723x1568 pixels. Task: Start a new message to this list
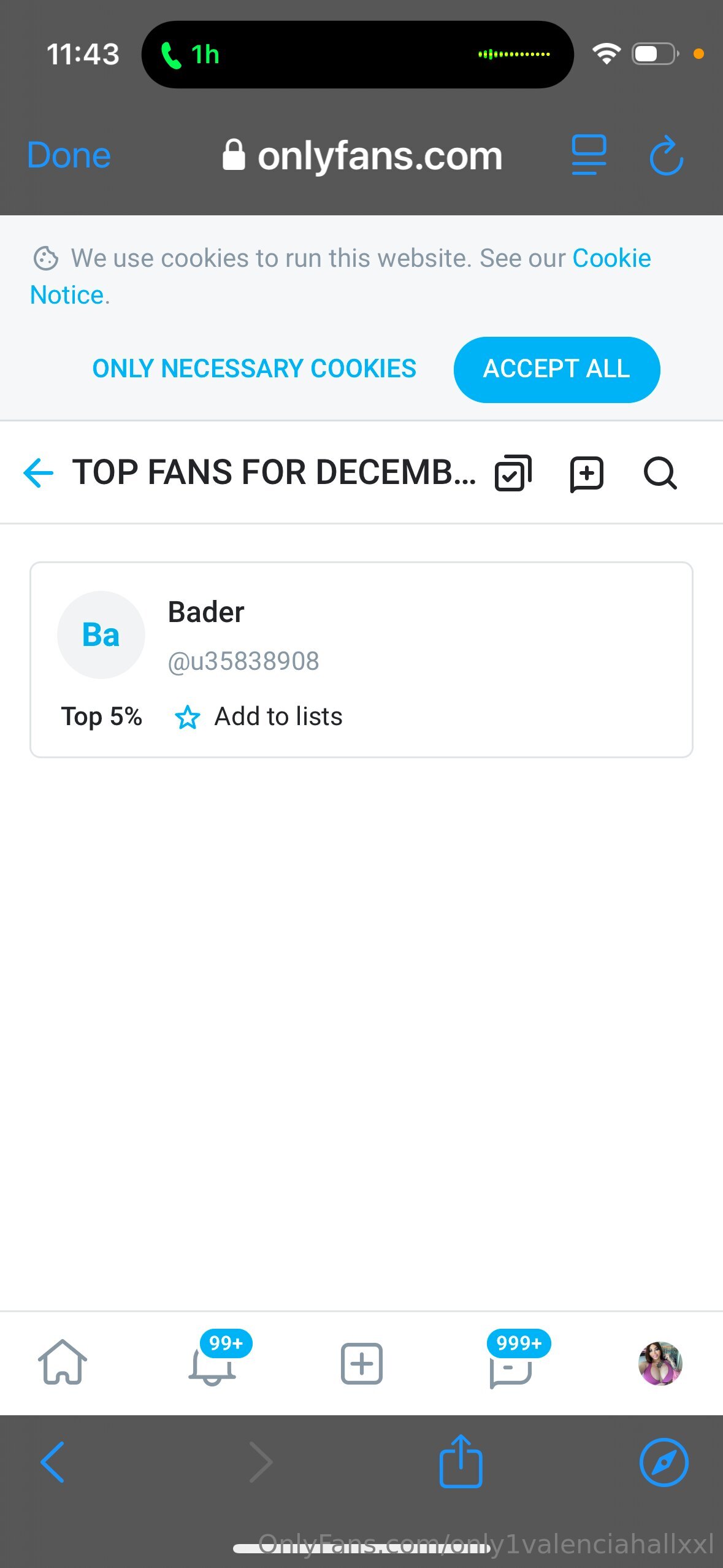coord(587,474)
